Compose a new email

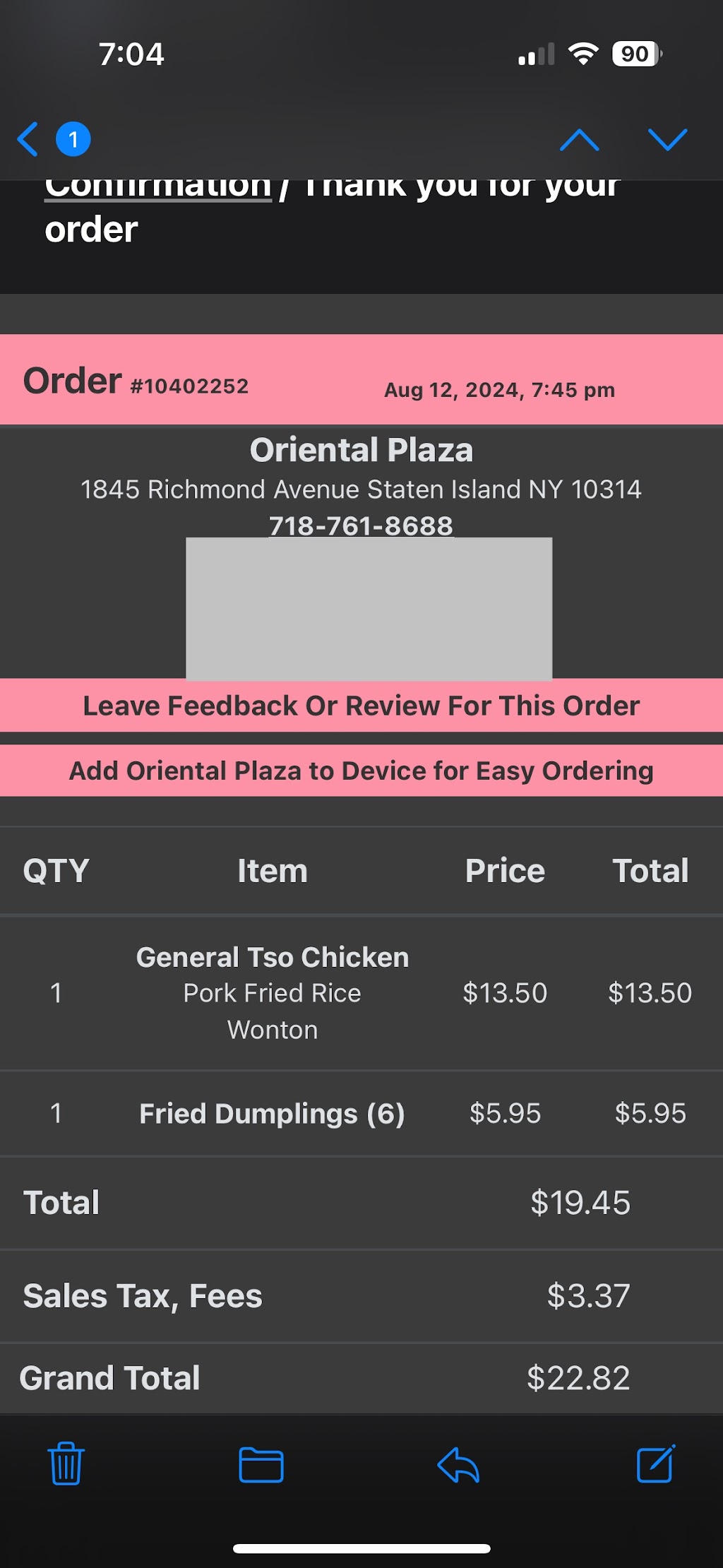656,1463
